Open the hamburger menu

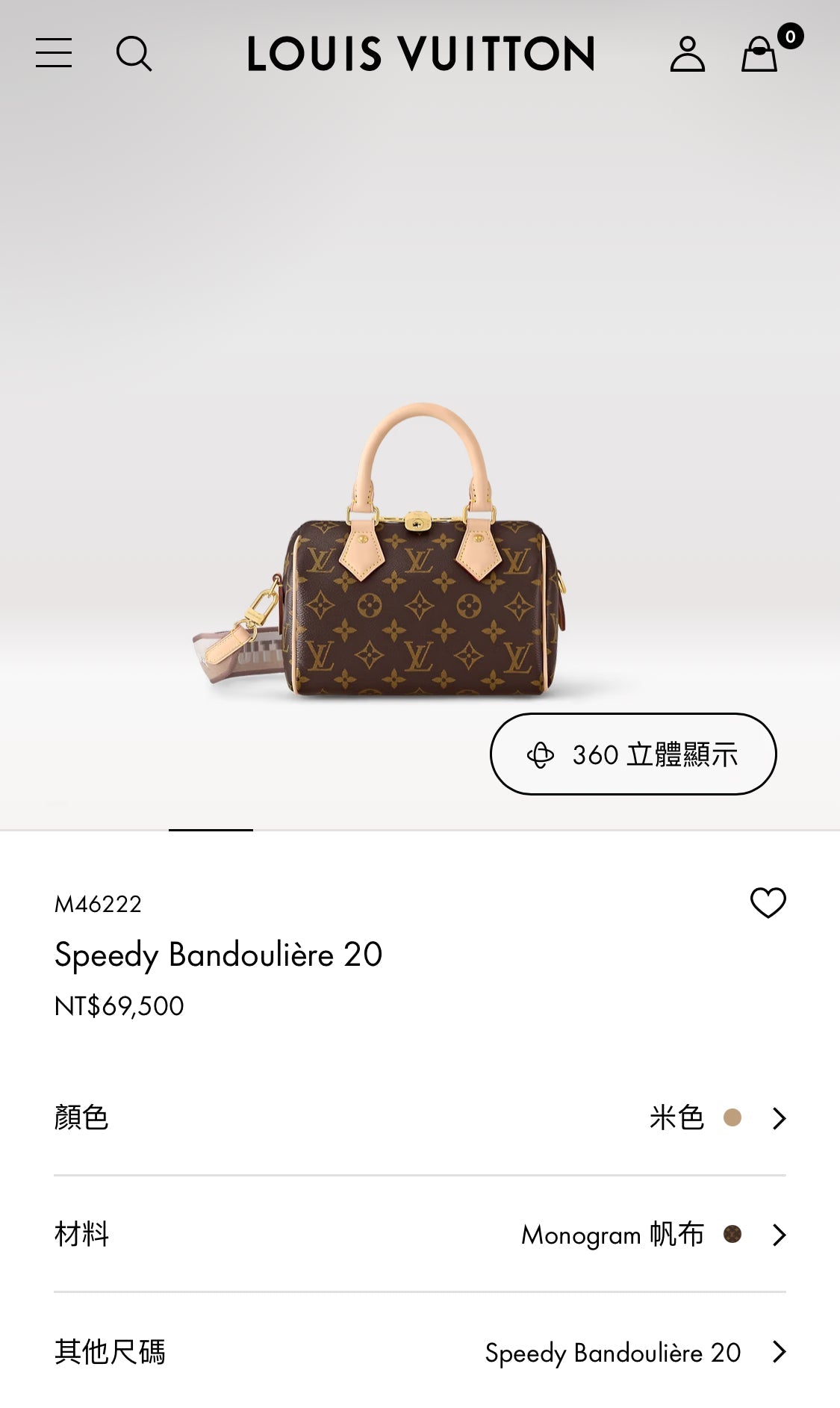[54, 53]
